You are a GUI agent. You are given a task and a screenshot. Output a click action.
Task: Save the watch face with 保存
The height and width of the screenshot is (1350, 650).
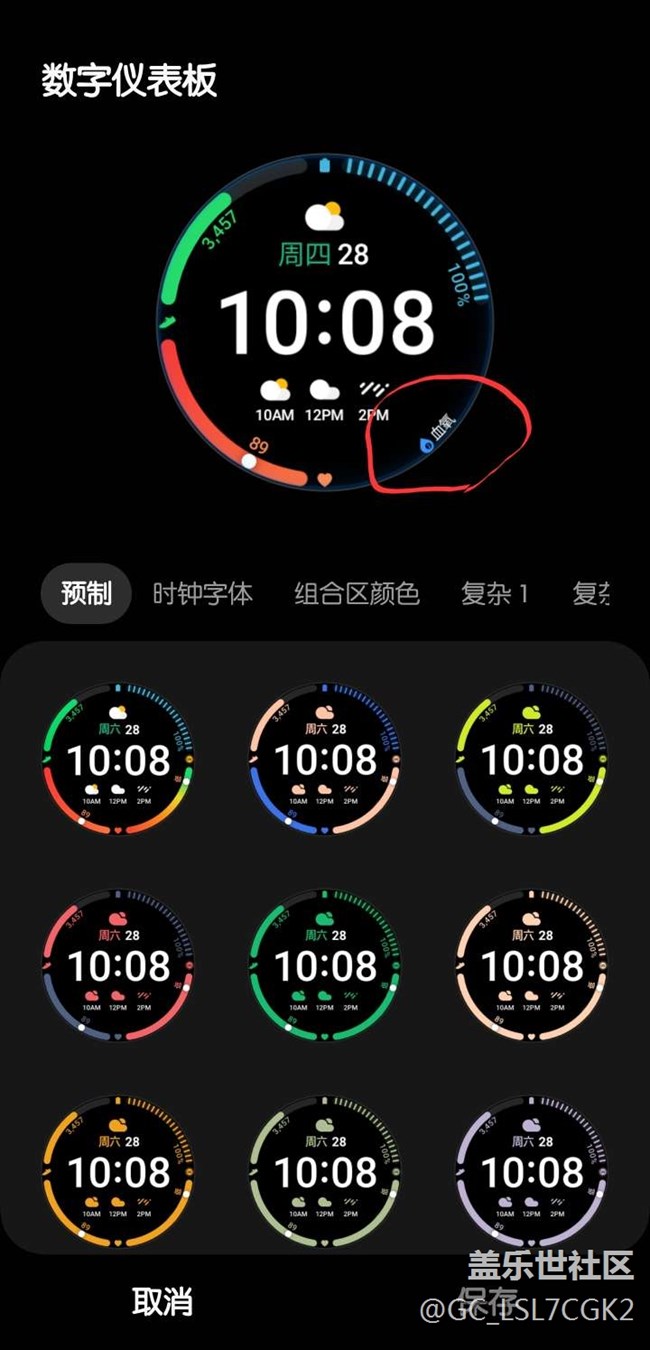pos(488,1302)
